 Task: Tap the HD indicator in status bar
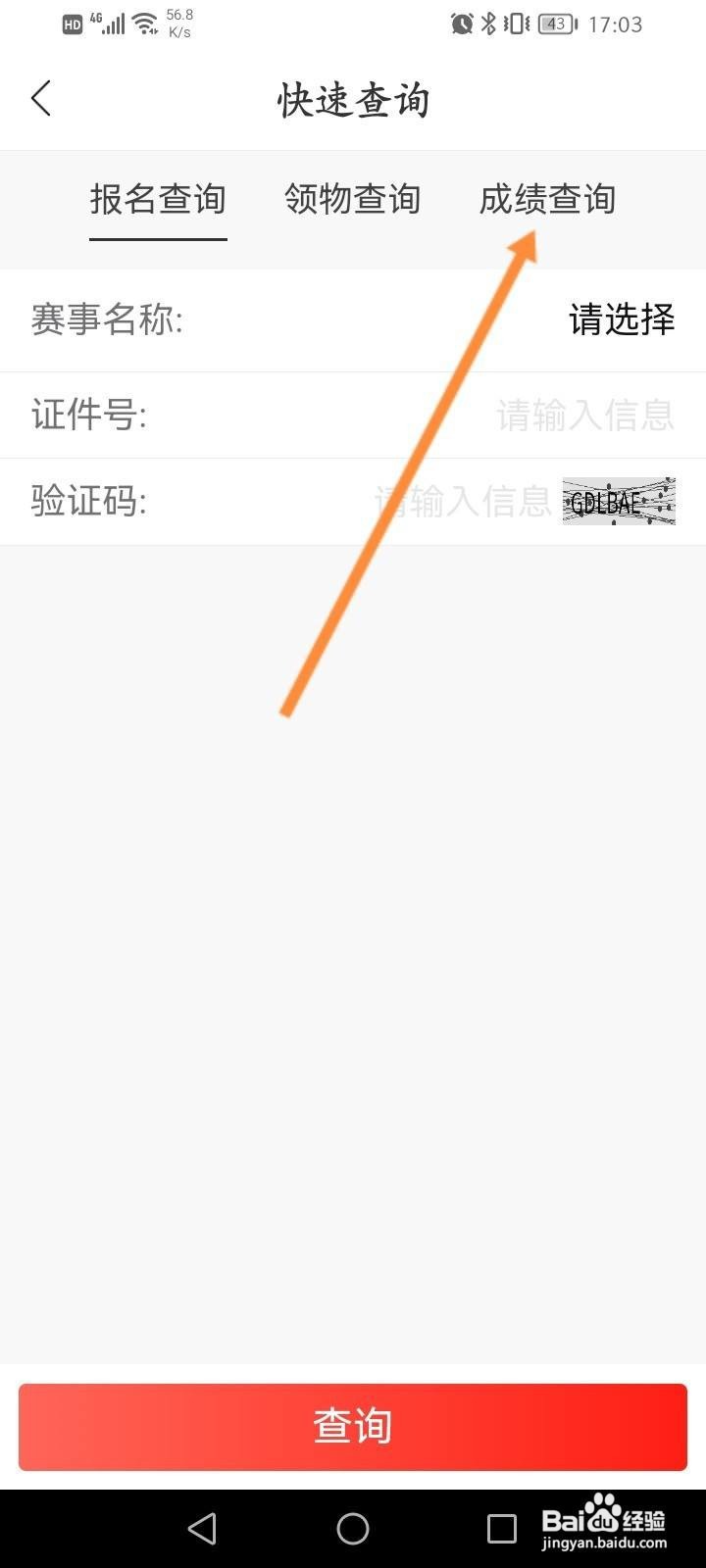[x=70, y=24]
